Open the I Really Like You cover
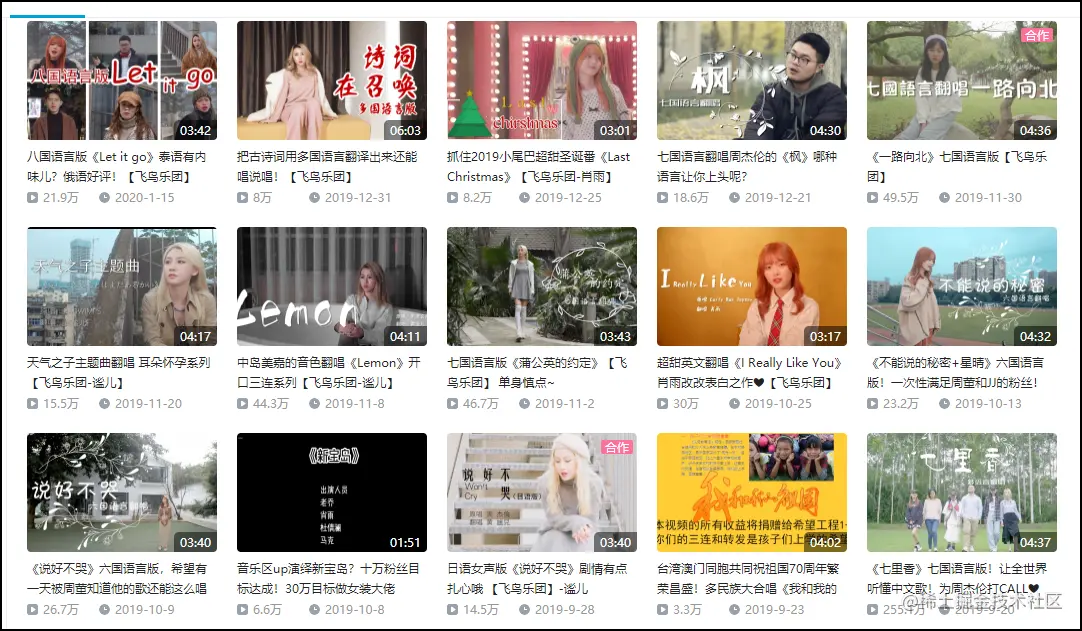The height and width of the screenshot is (631, 1082). click(751, 287)
